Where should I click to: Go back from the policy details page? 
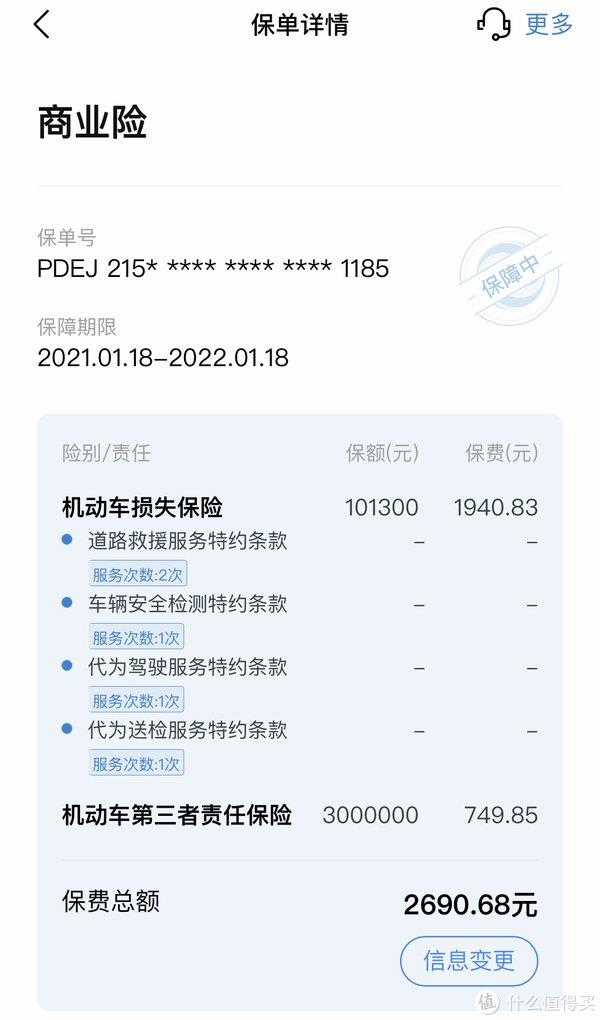coord(42,25)
